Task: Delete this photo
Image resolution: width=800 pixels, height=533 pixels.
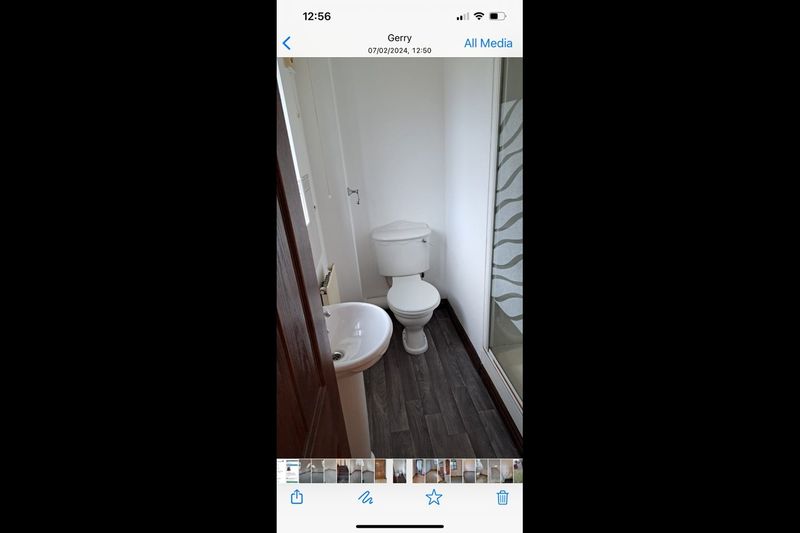Action: 503,497
